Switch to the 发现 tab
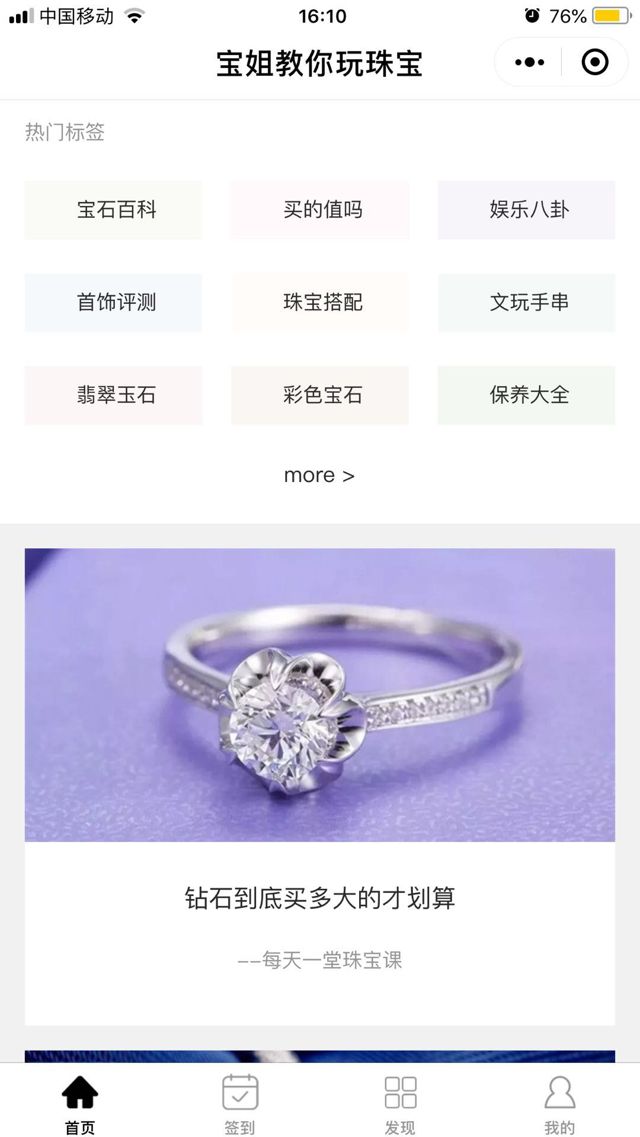The width and height of the screenshot is (640, 1137). click(400, 1102)
